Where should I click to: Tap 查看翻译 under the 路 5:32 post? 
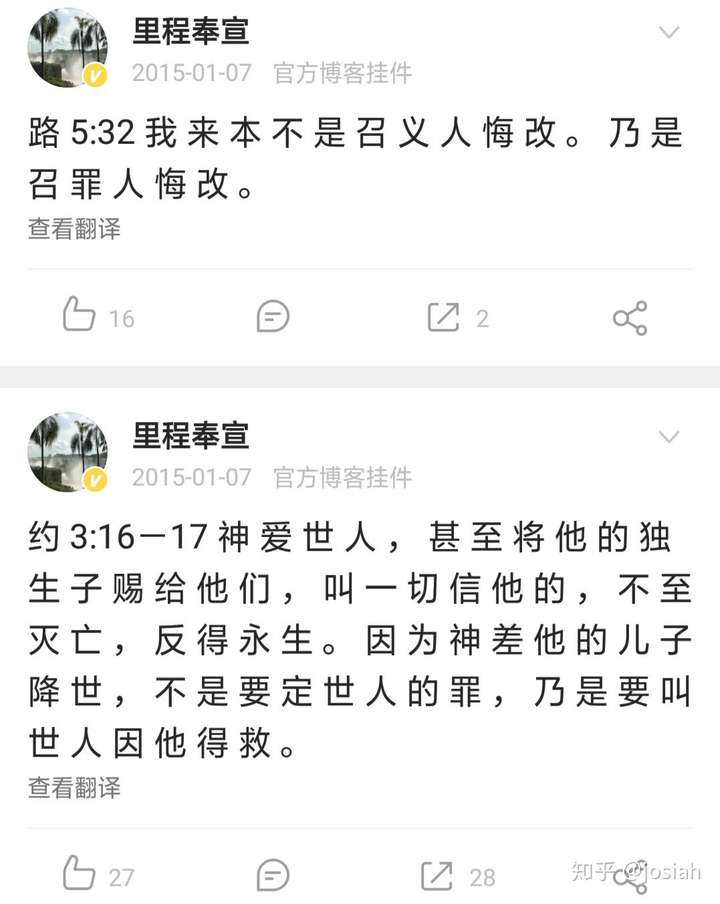(x=74, y=229)
